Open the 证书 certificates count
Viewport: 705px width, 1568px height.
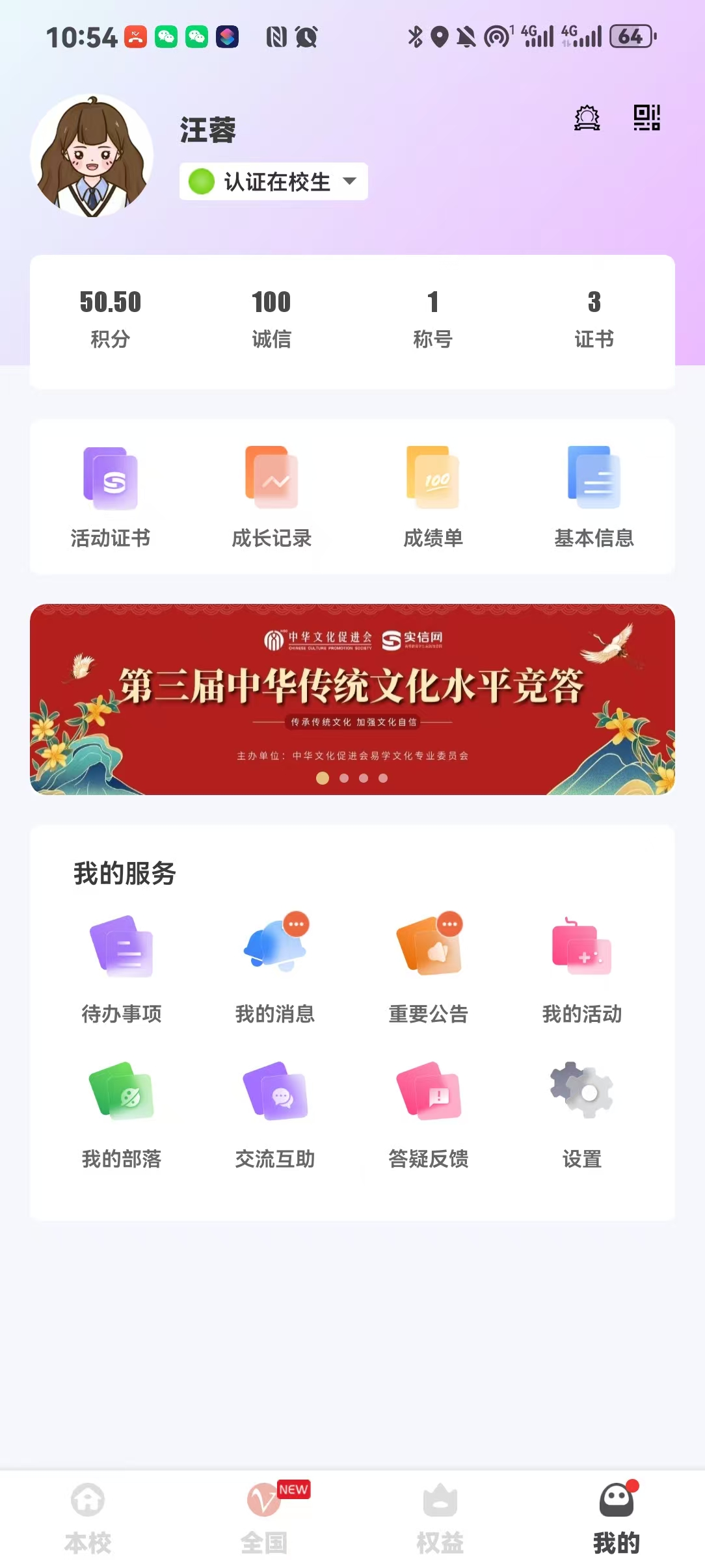click(594, 319)
